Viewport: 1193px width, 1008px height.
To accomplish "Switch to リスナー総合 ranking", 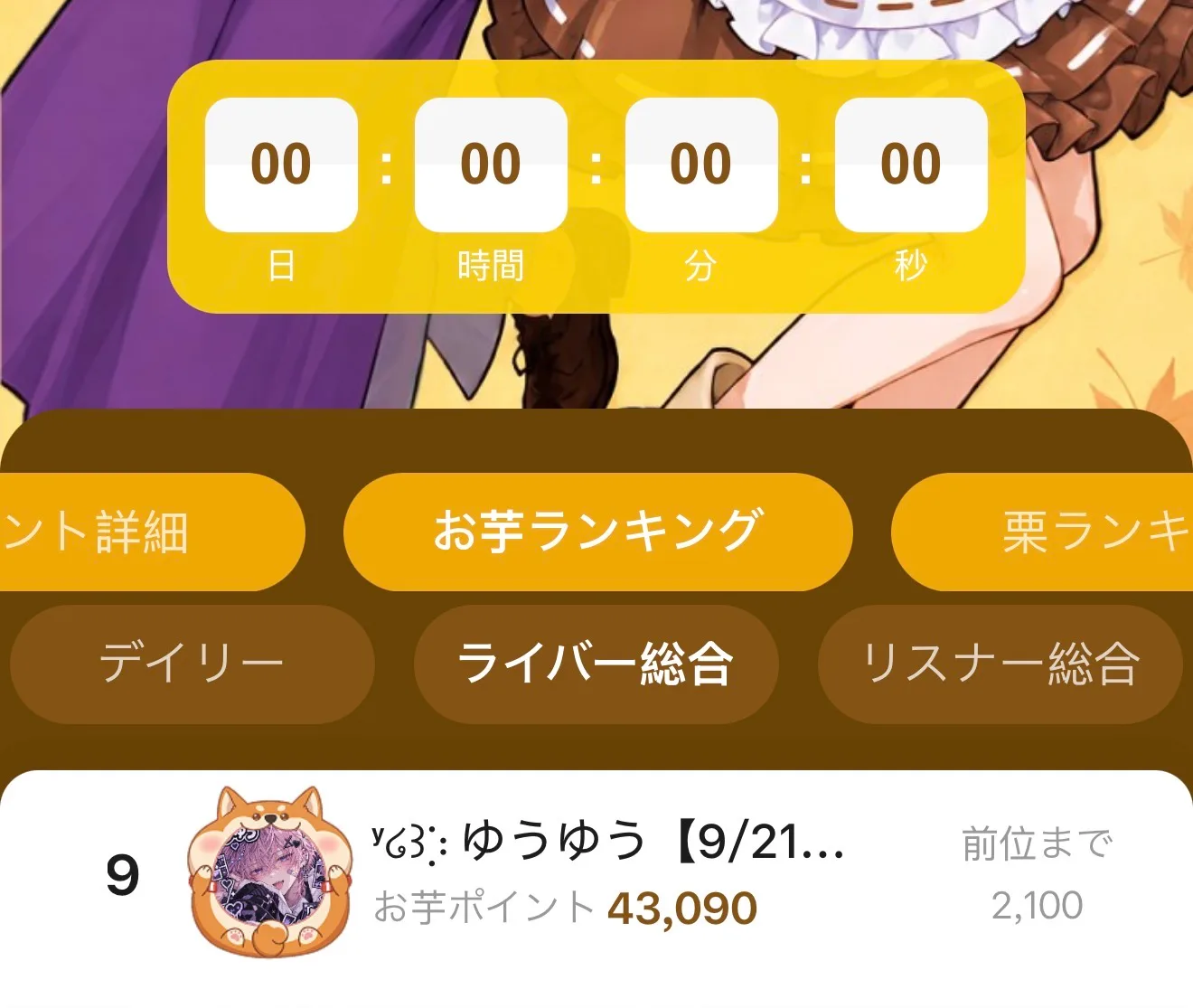I will coord(1000,664).
